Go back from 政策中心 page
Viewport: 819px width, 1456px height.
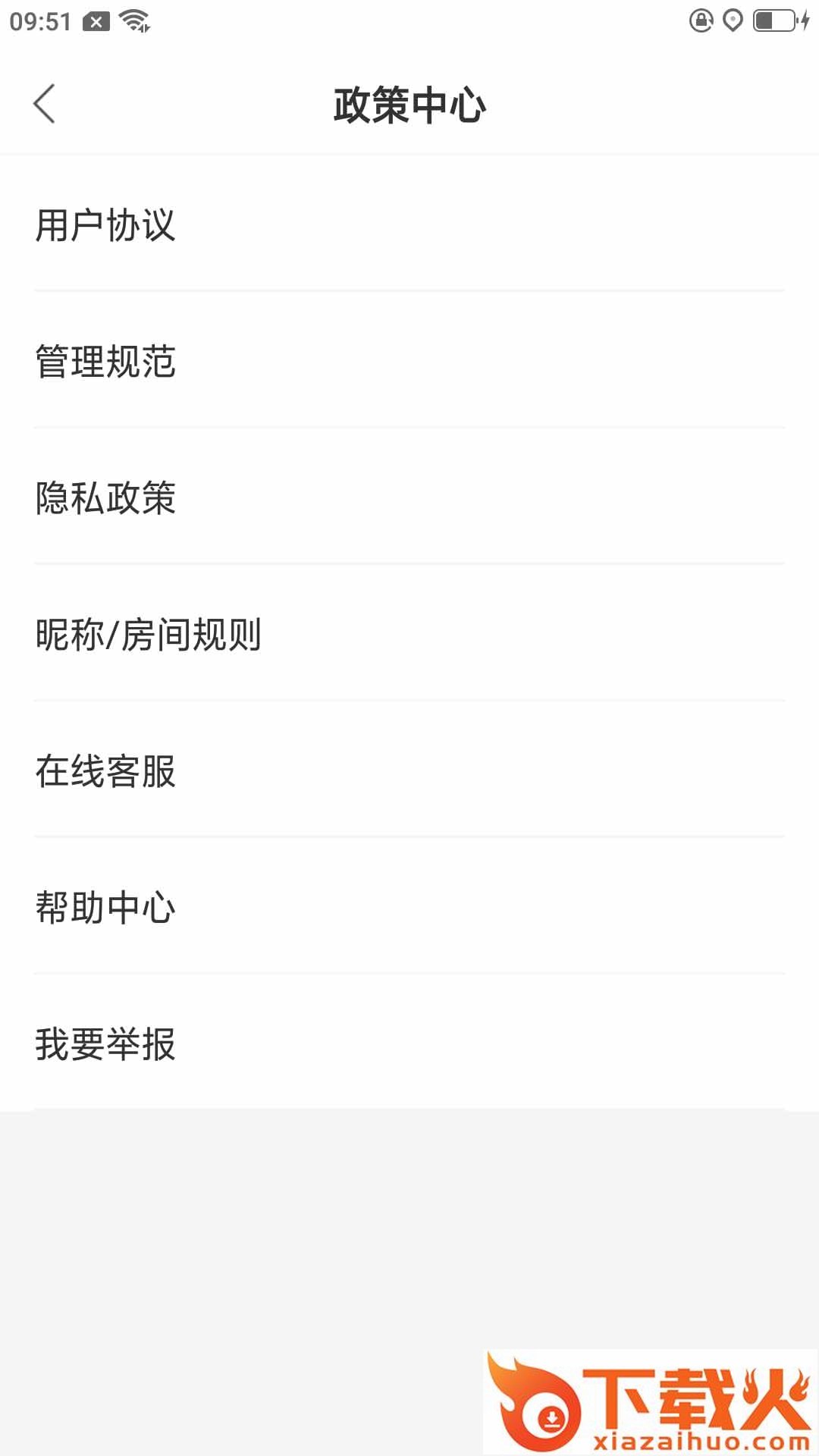point(45,104)
